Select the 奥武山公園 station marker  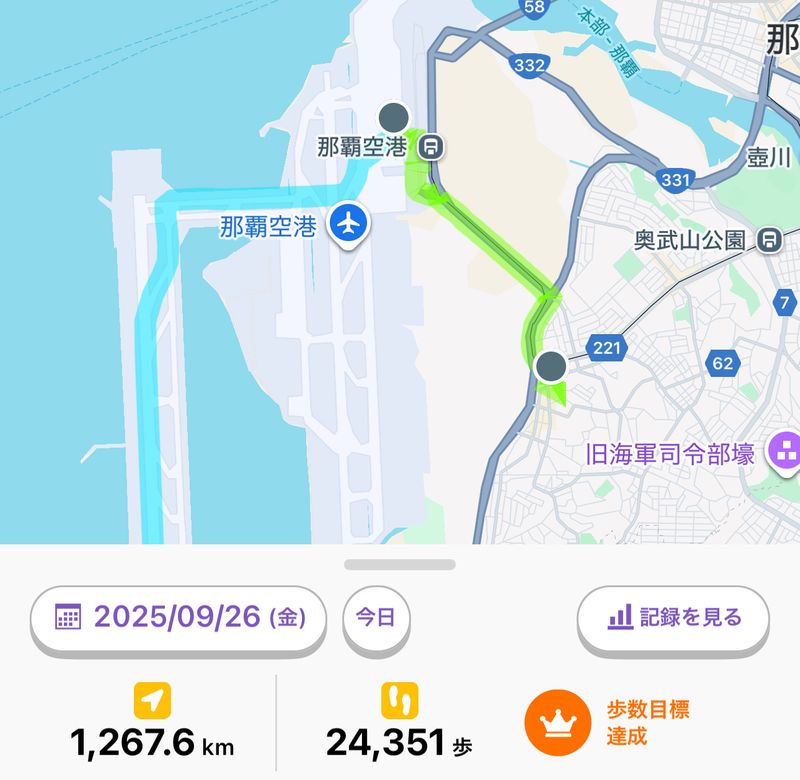pos(770,239)
